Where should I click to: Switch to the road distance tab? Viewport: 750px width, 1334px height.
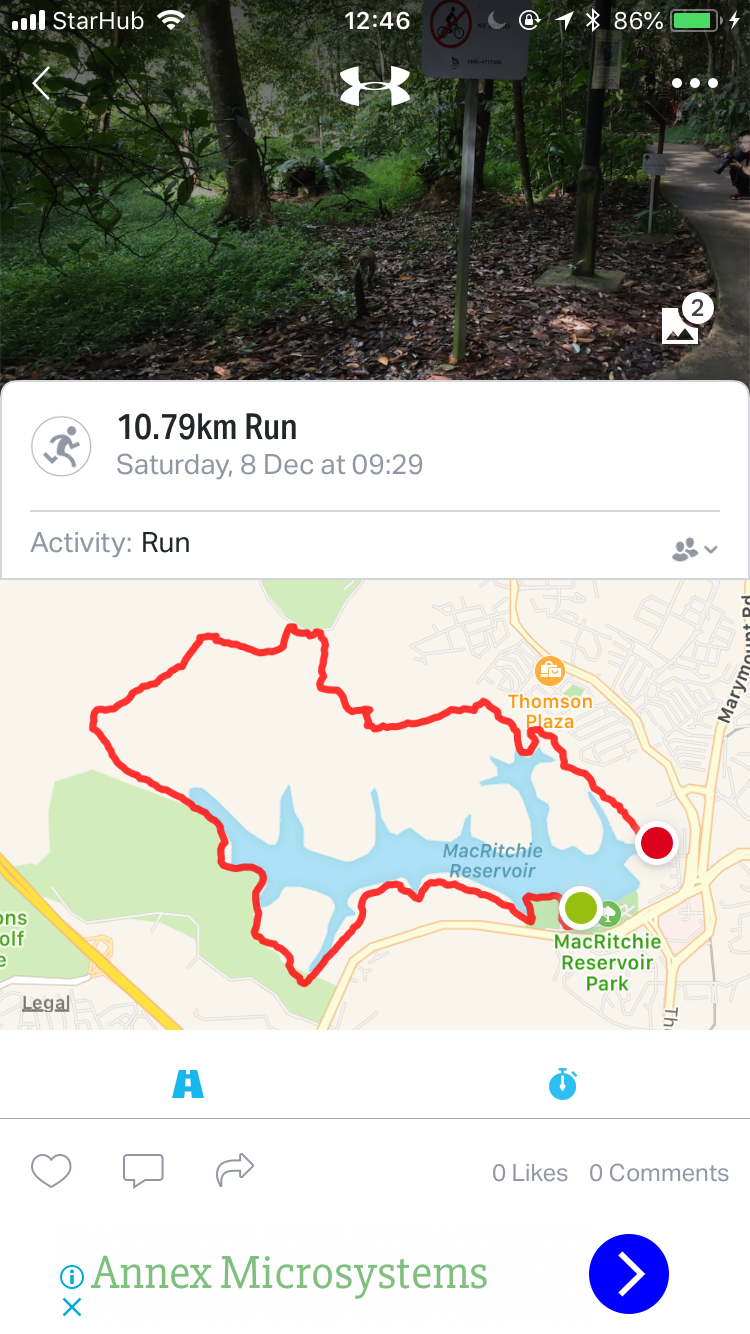tap(188, 1083)
